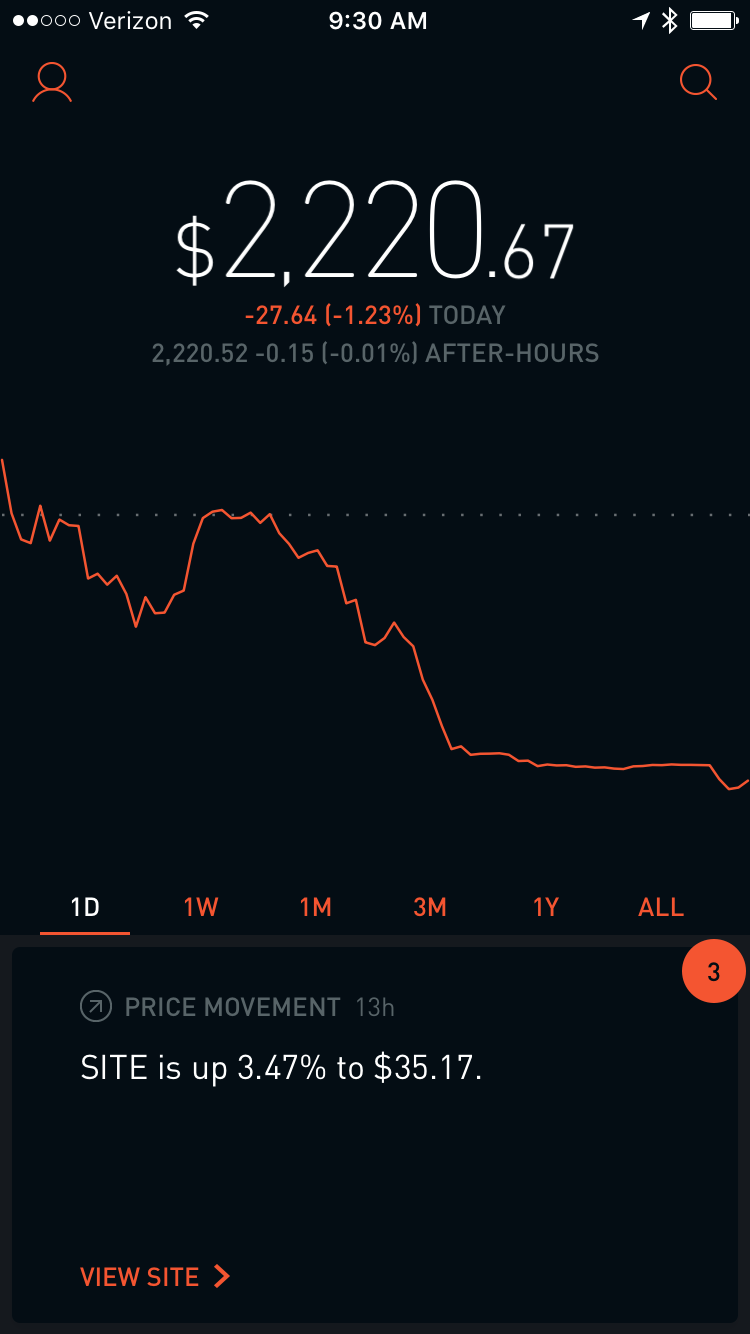Select the 1D chart range
Viewport: 750px width, 1334px height.
tap(85, 907)
